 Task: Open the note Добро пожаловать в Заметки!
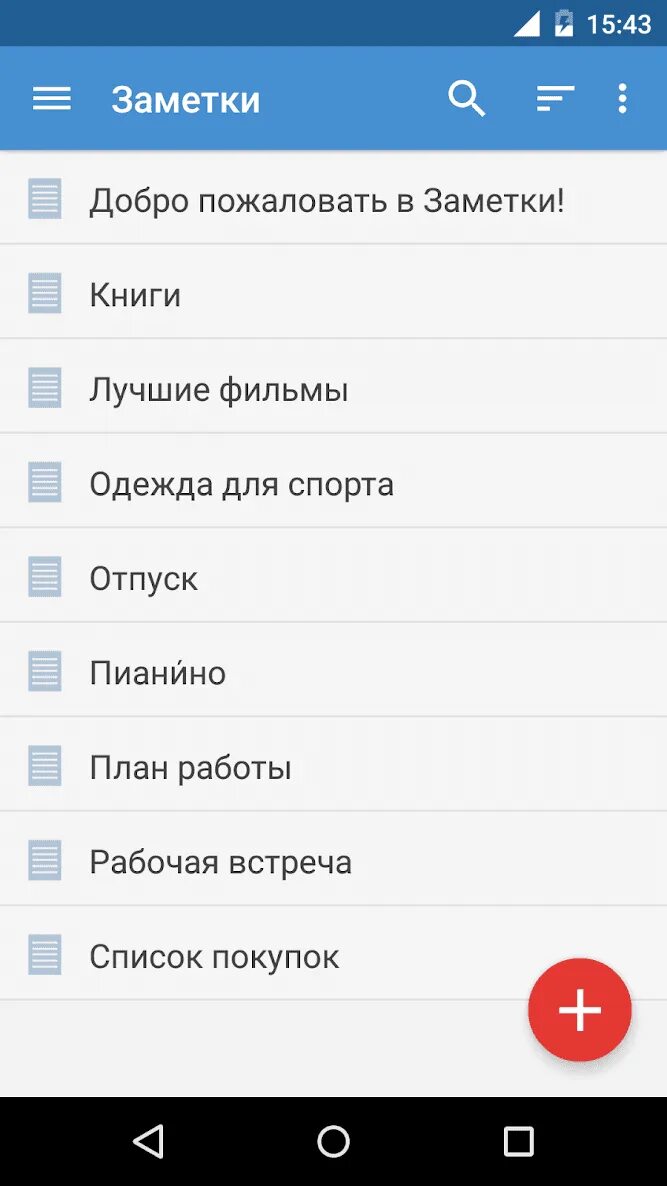326,200
